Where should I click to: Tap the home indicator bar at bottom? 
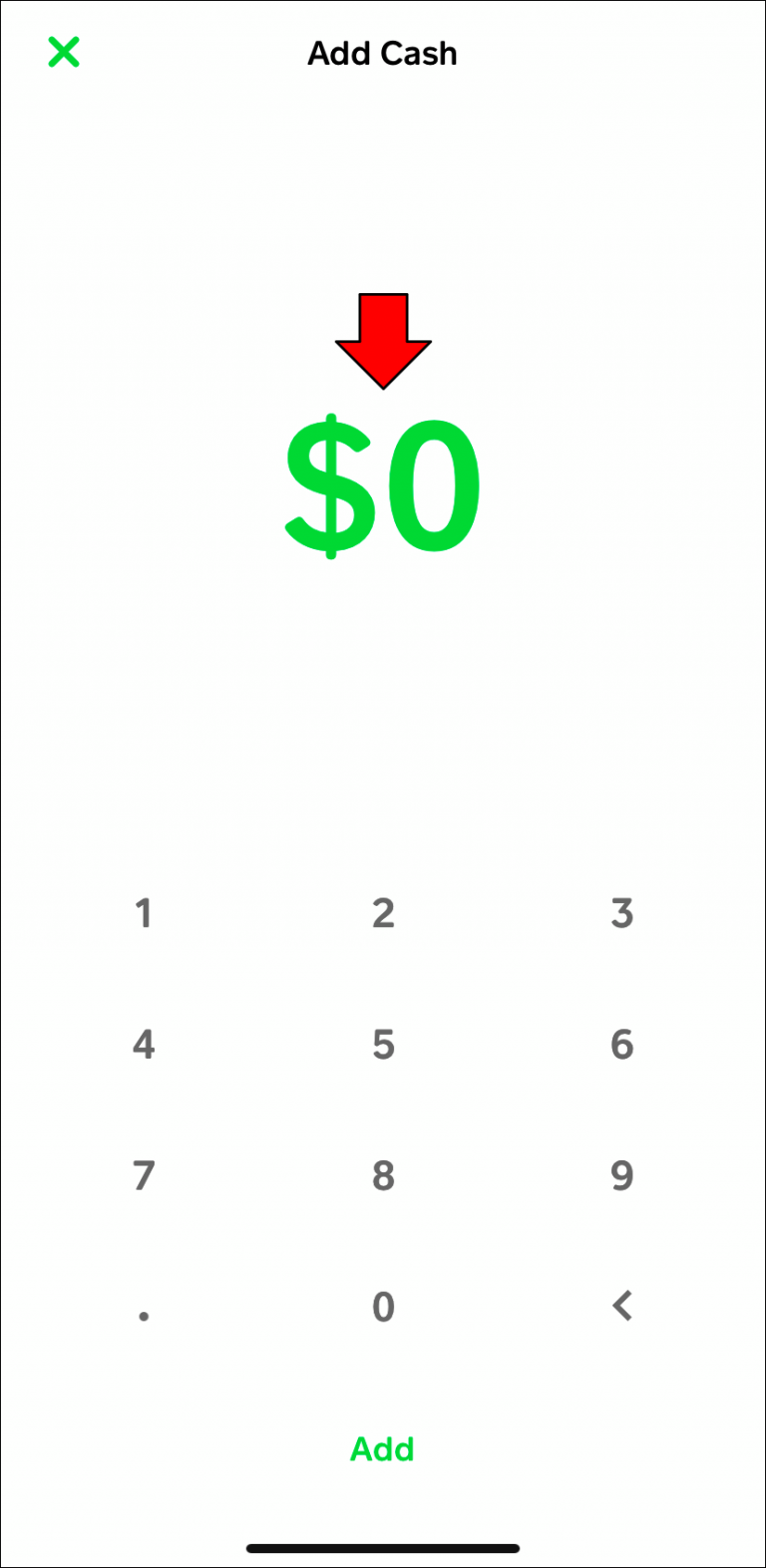point(382,1547)
